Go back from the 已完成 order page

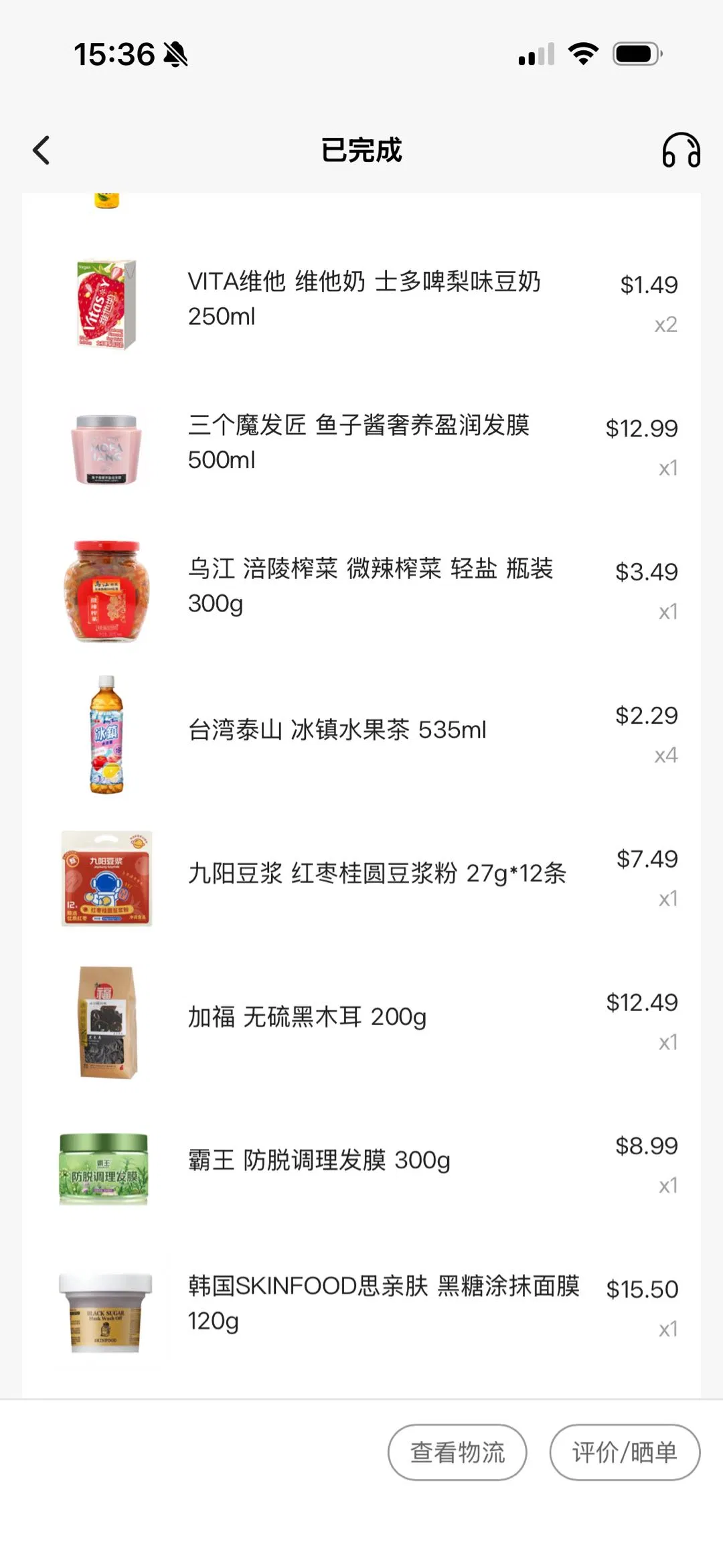42,150
